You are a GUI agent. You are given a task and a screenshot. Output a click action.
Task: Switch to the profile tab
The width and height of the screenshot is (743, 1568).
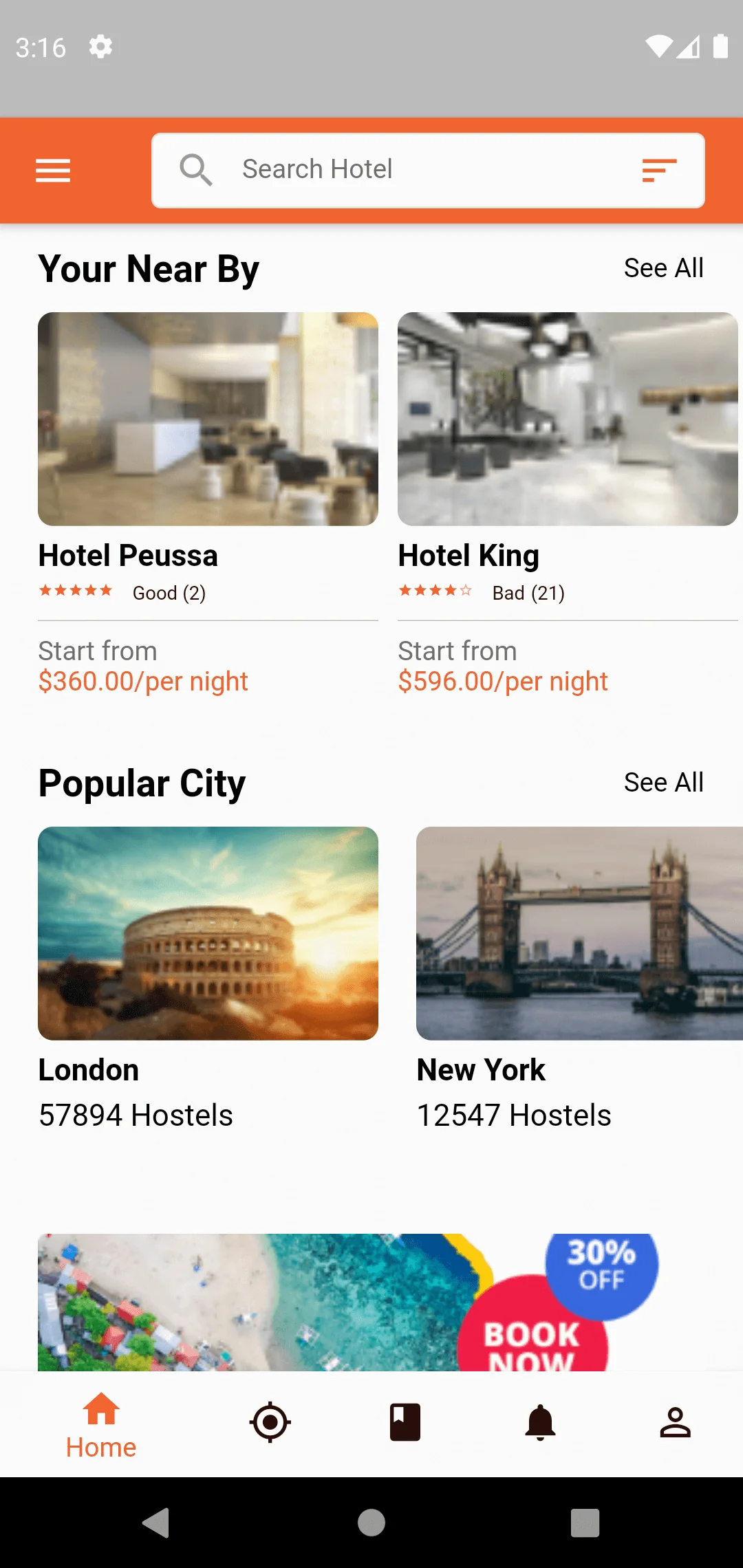point(675,1422)
